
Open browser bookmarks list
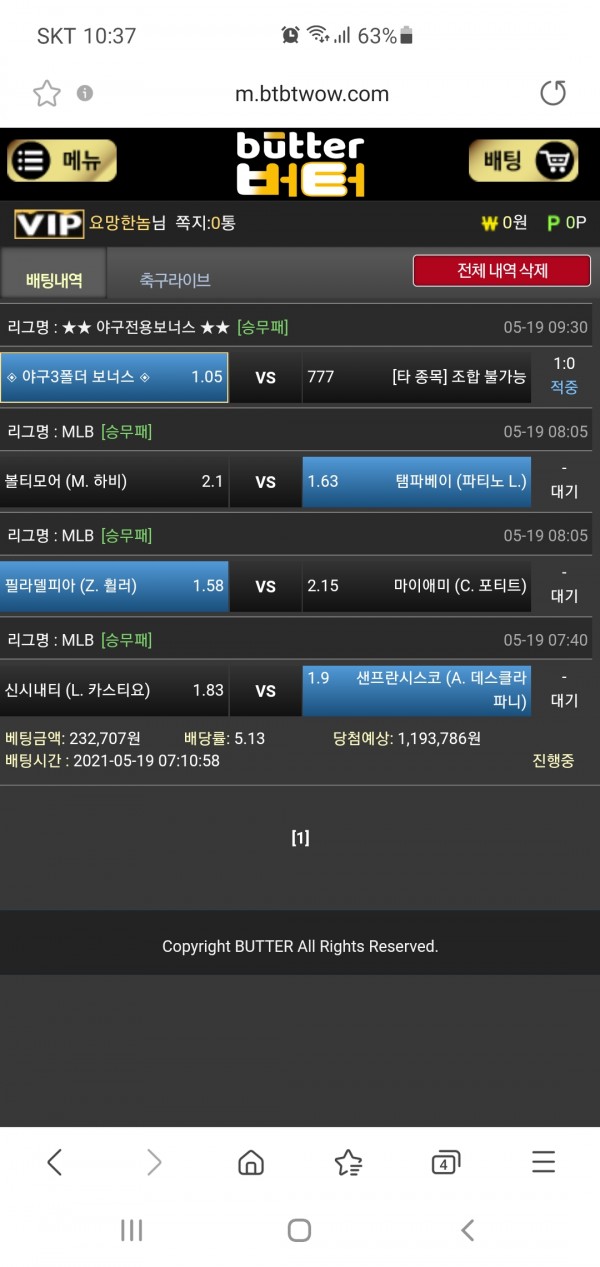[348, 1161]
